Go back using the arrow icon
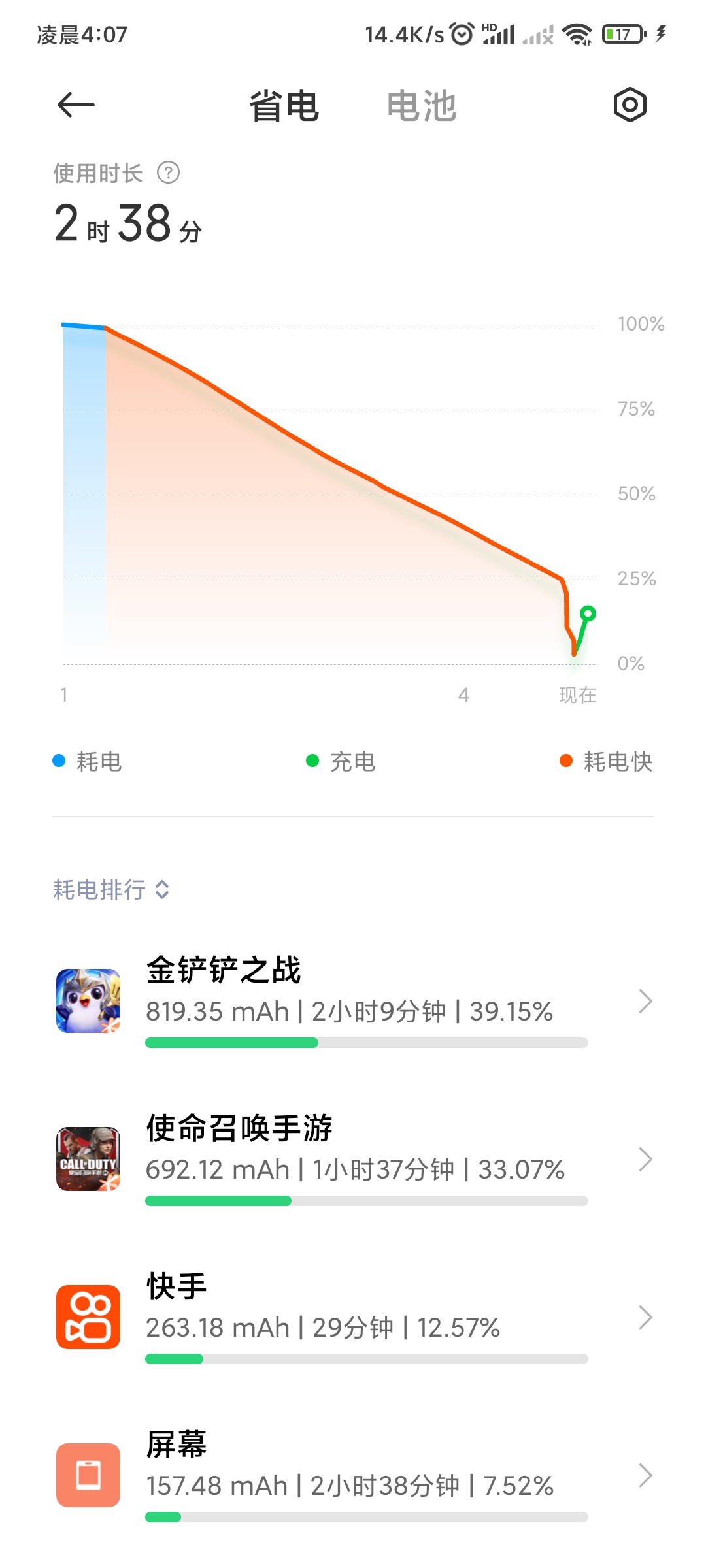The height and width of the screenshot is (1568, 706). pos(76,105)
